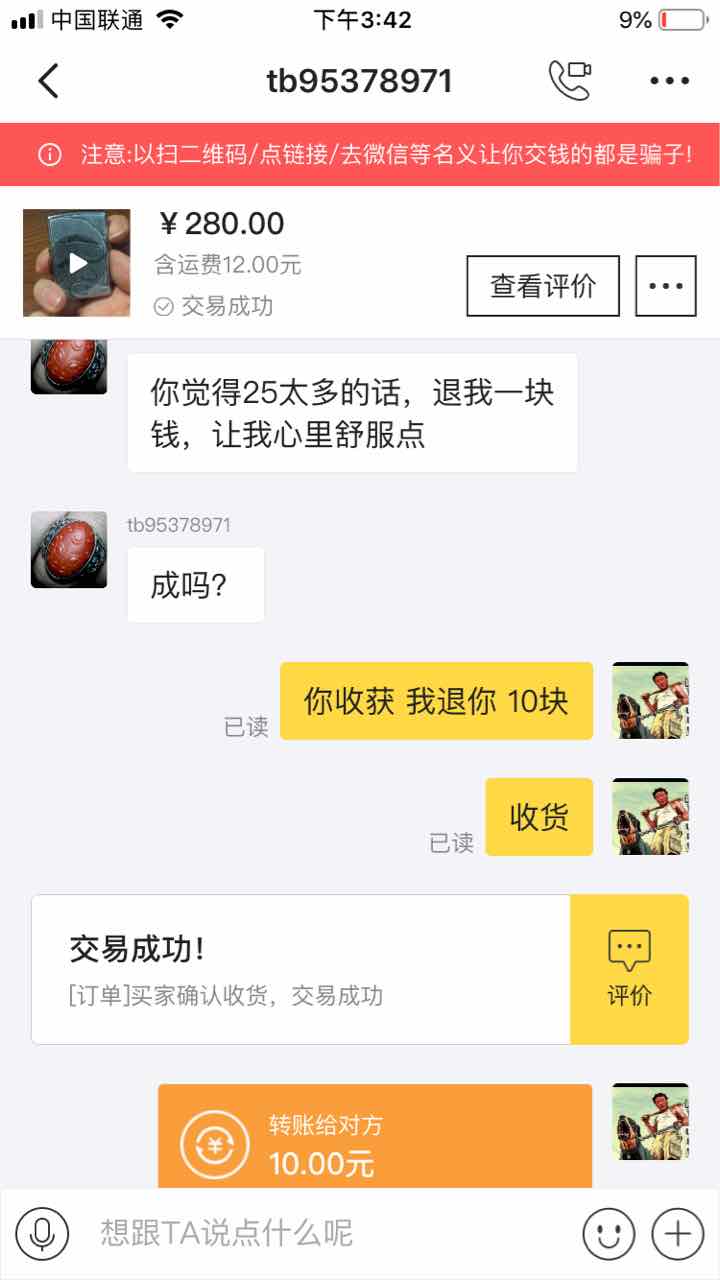
Task: Open the 转账给对方 10.00元 transfer message
Action: (x=375, y=1140)
